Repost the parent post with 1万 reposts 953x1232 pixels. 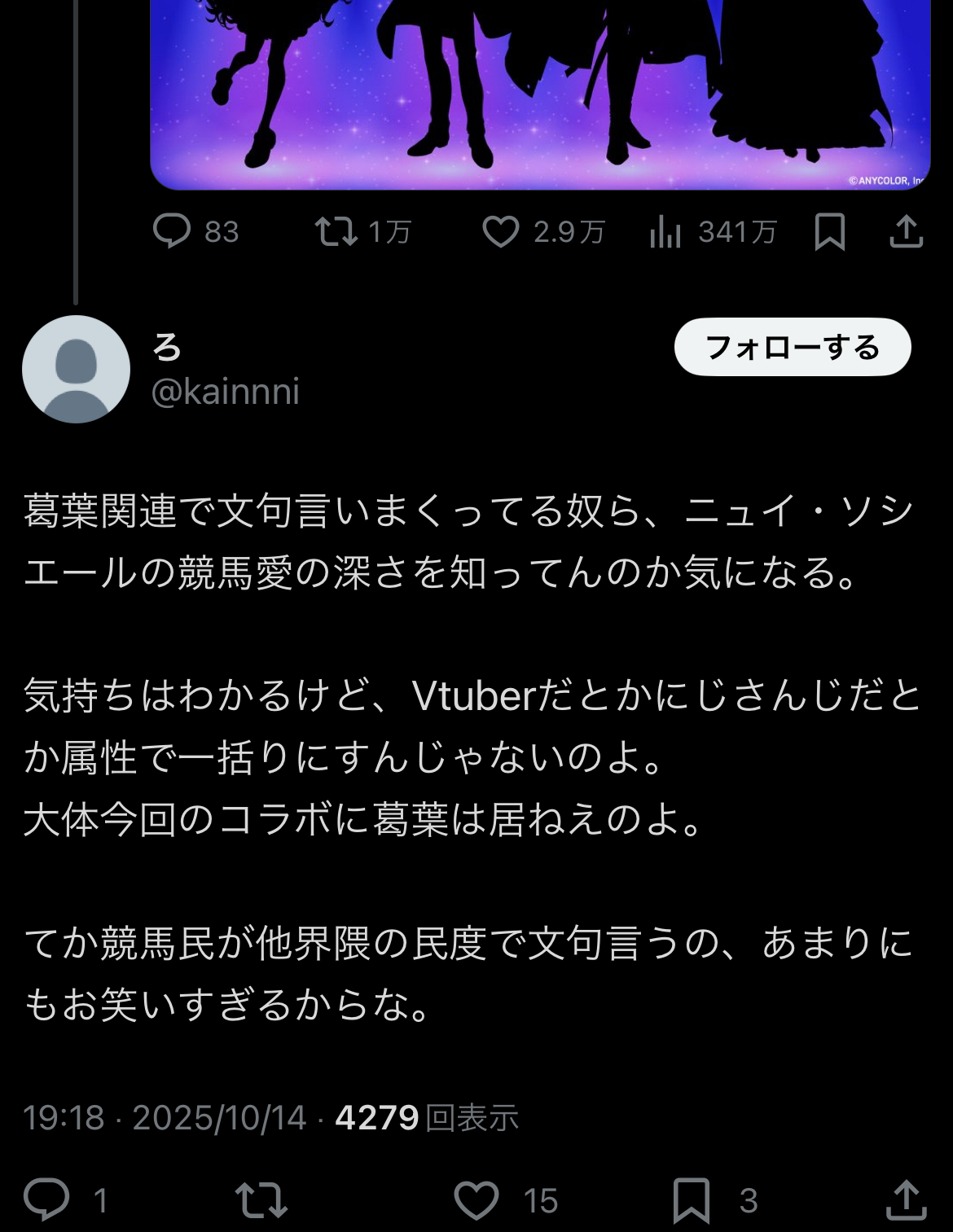coord(336,232)
